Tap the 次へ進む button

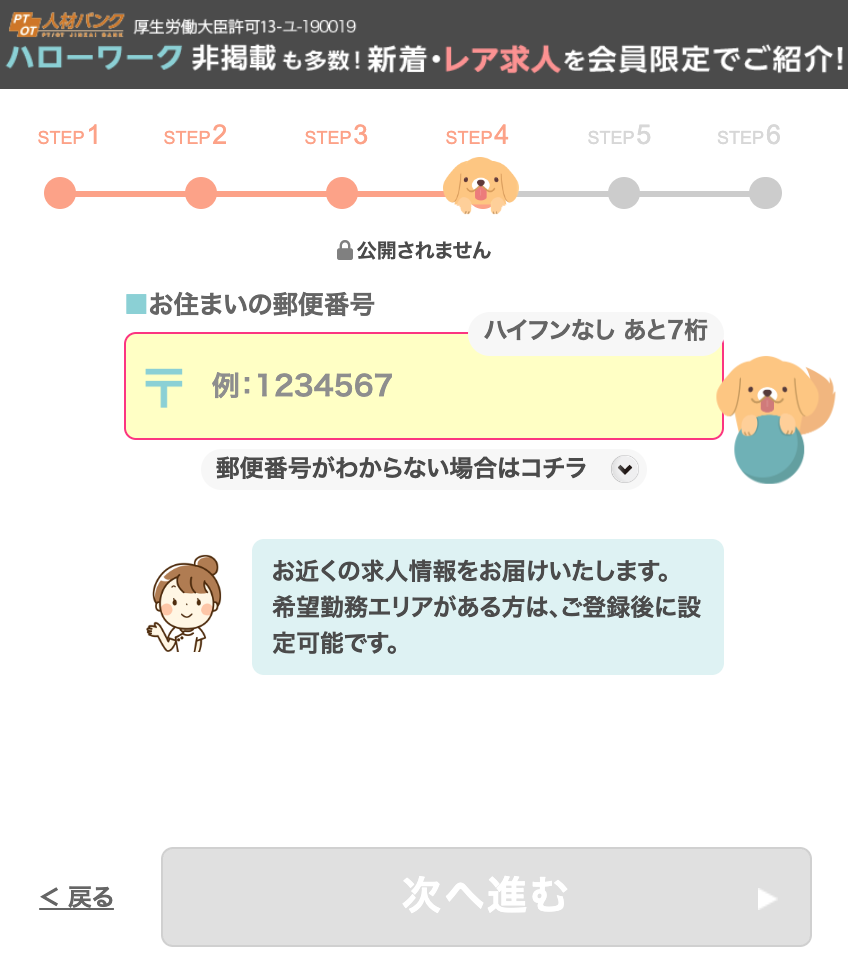(486, 896)
